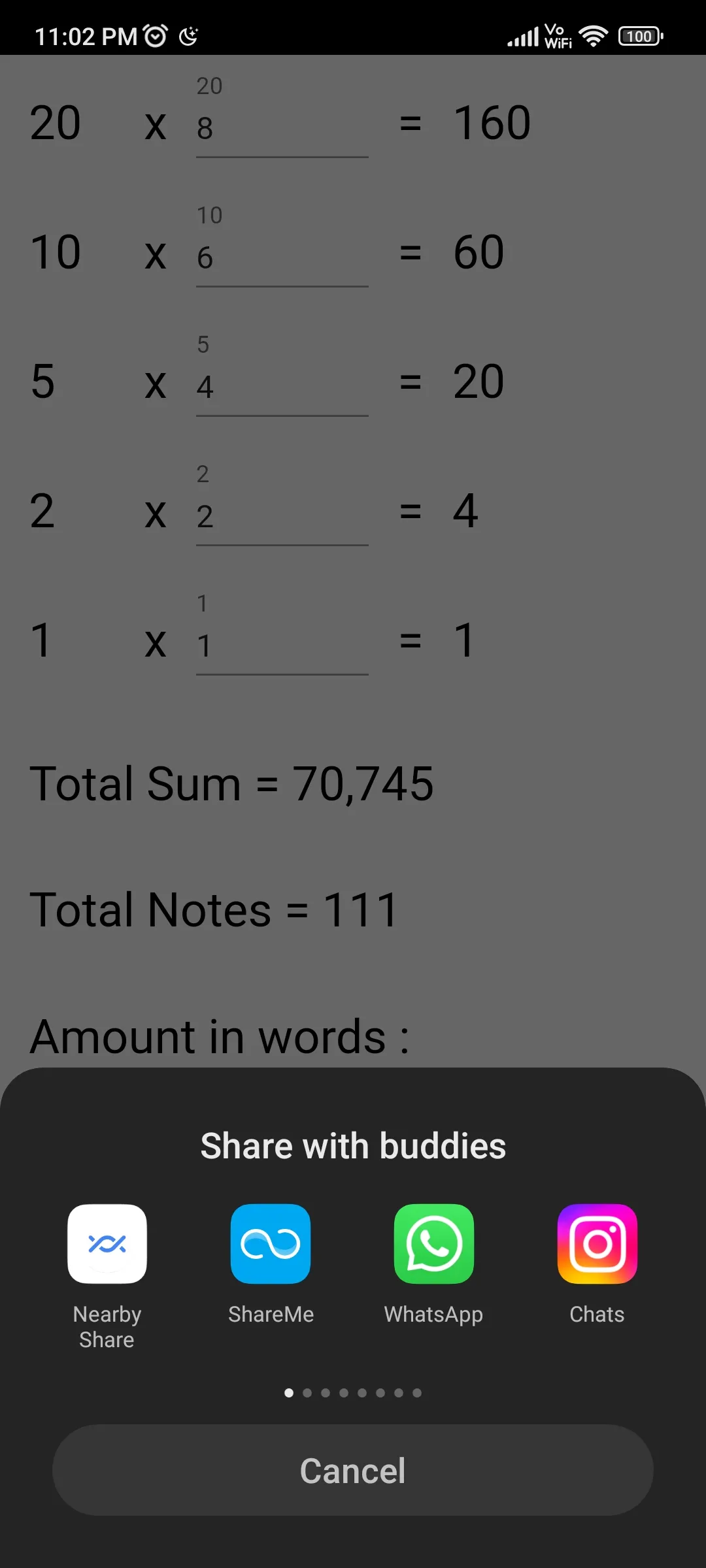Tap the Chats label under Instagram

click(x=596, y=1315)
